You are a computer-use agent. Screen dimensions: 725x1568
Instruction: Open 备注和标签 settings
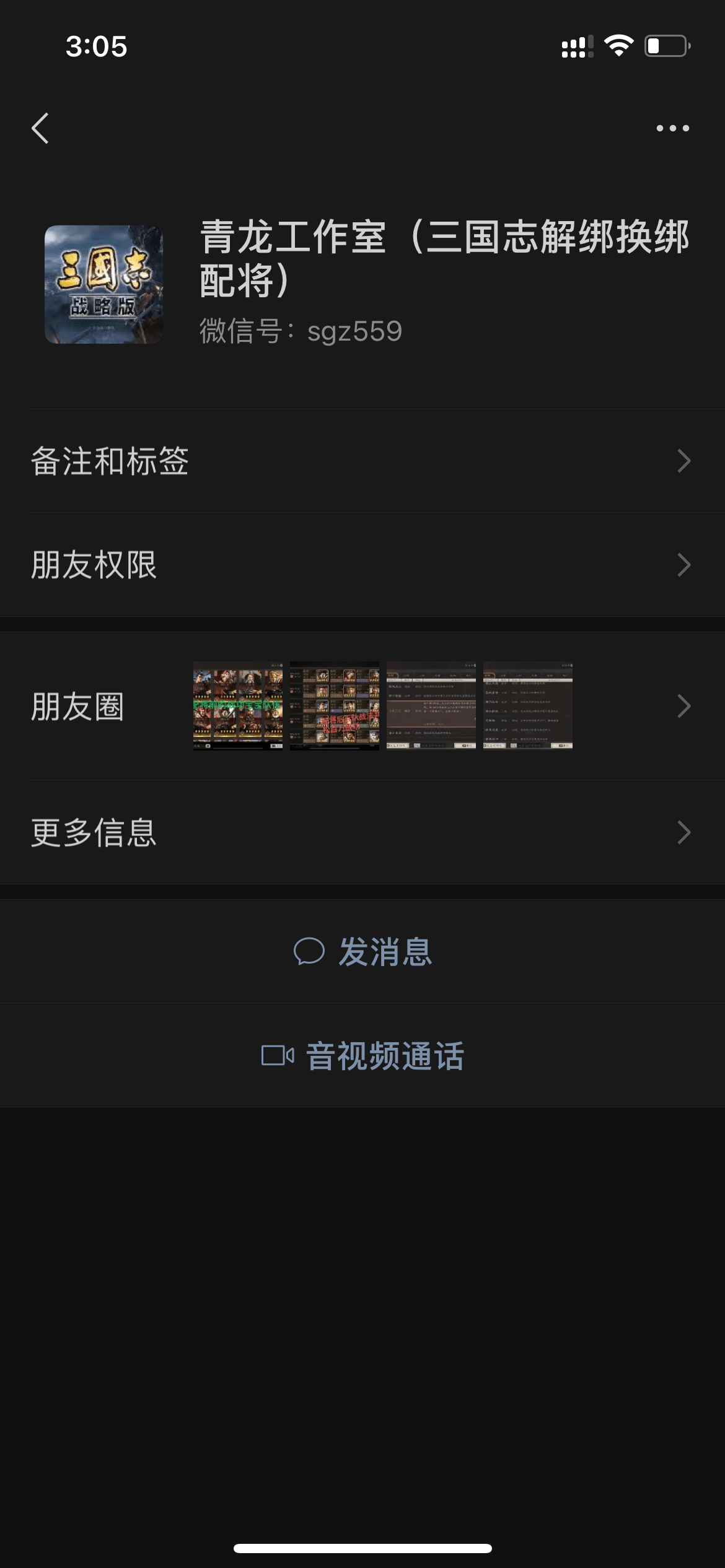click(362, 461)
